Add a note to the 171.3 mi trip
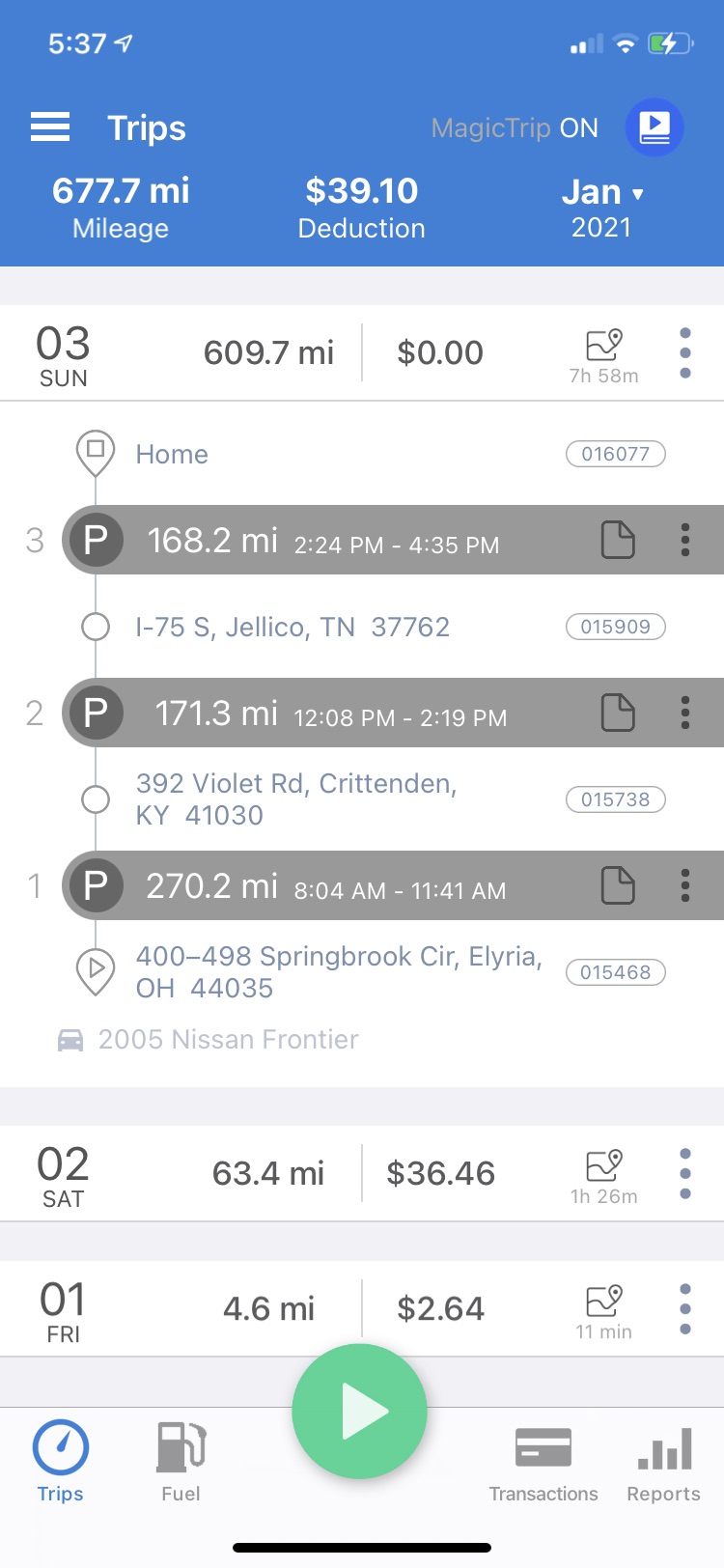 coord(618,714)
